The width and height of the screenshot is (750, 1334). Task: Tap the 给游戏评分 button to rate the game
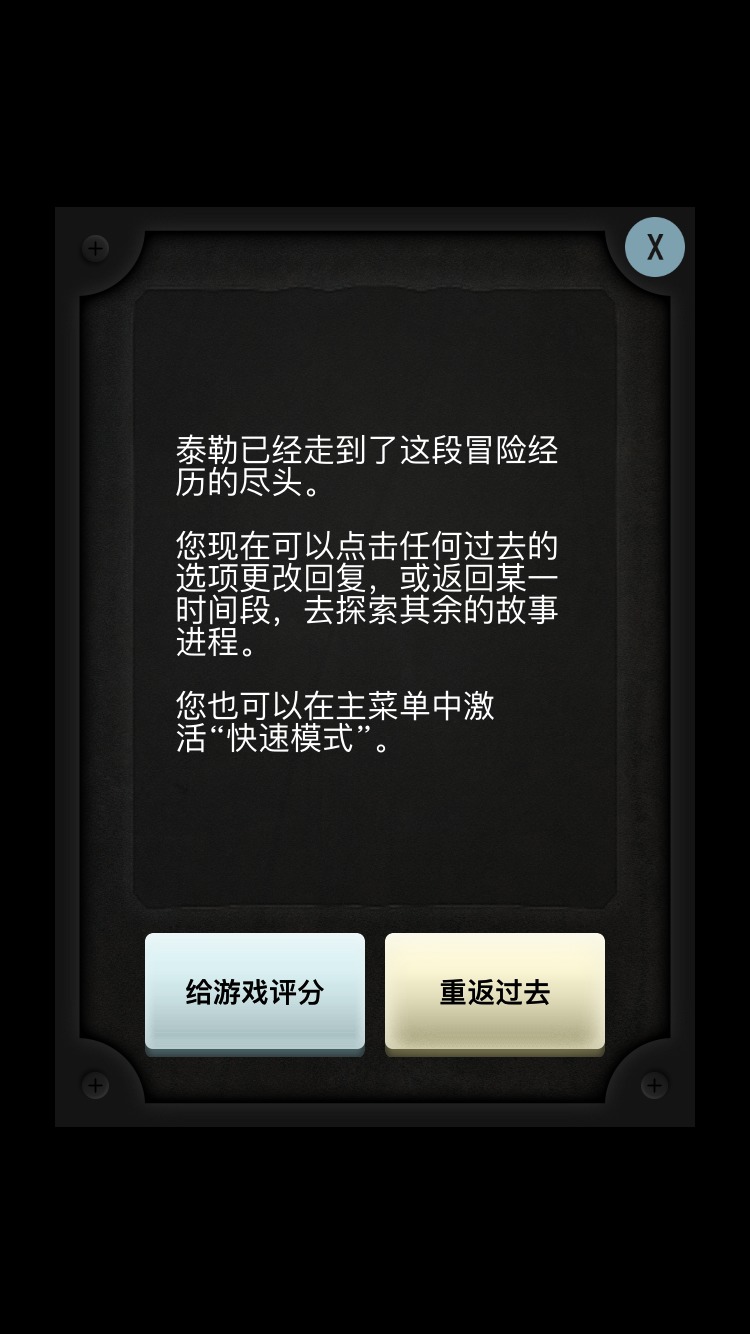(255, 991)
